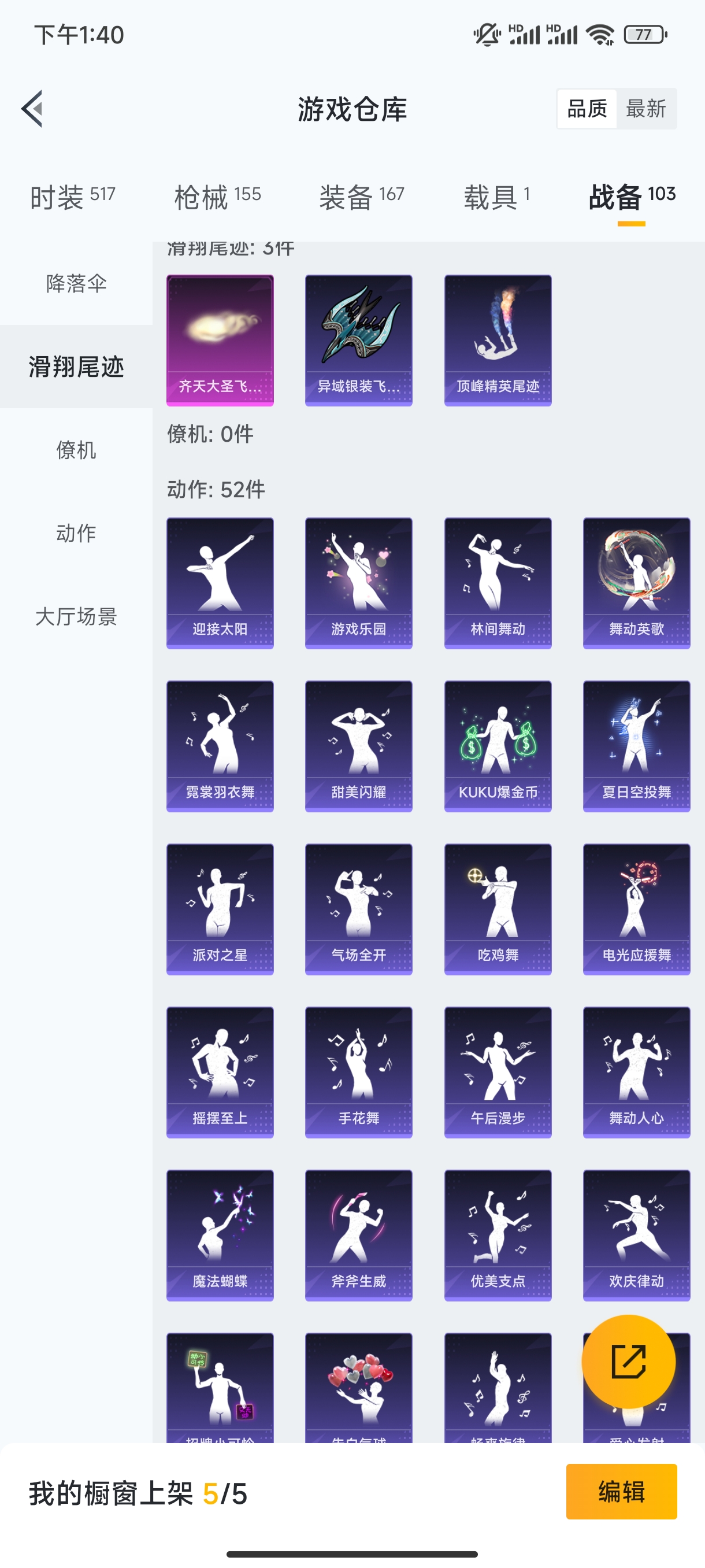Switch to the 枪械 tab
The image size is (705, 1568).
tap(217, 197)
